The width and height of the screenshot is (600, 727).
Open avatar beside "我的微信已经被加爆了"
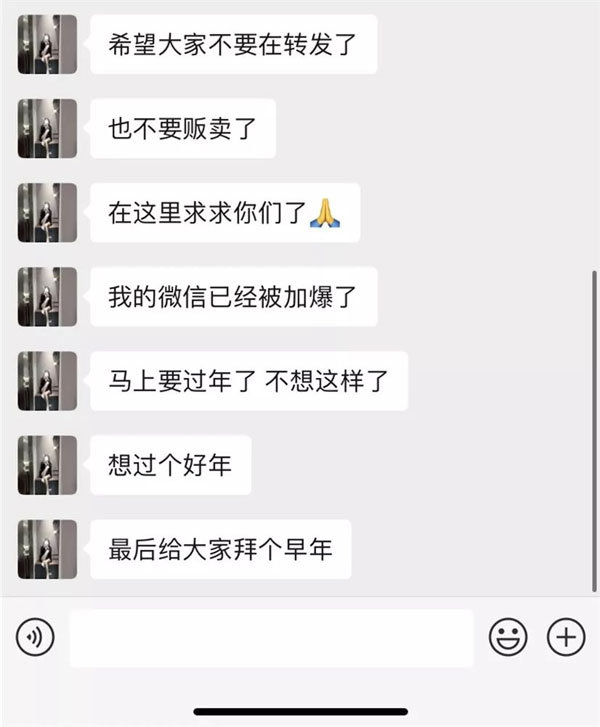[x=47, y=297]
